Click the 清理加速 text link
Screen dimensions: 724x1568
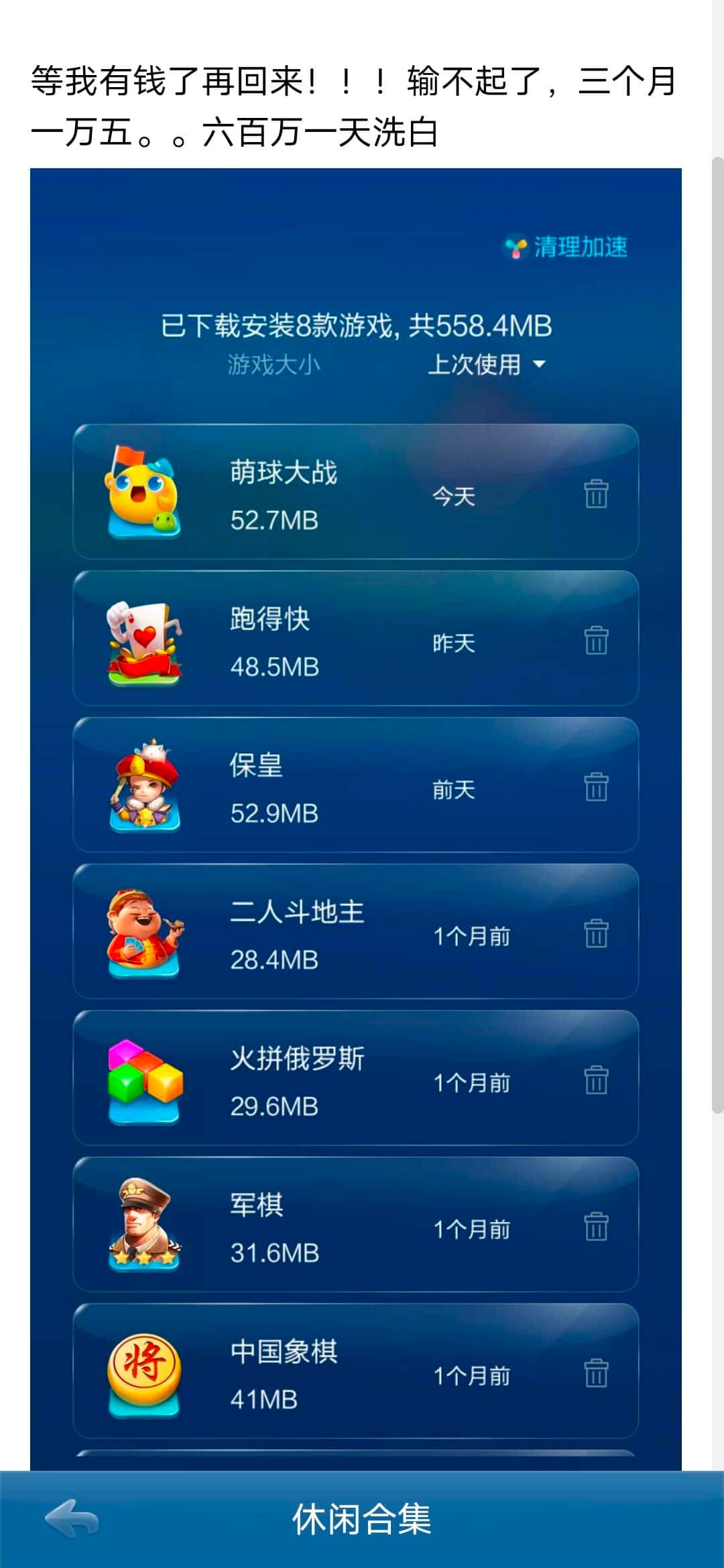(582, 247)
